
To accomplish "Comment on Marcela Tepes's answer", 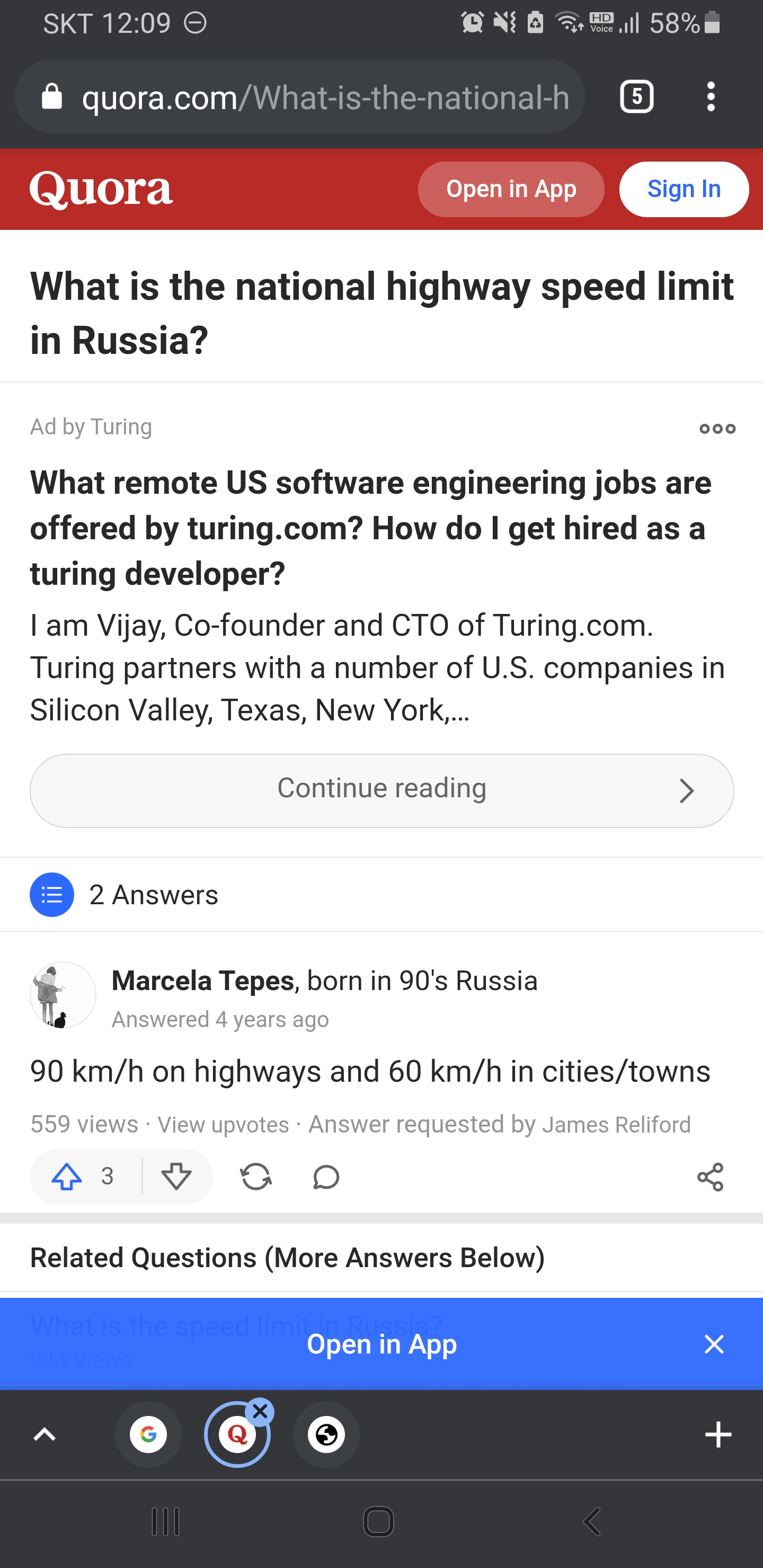I will (x=326, y=1177).
